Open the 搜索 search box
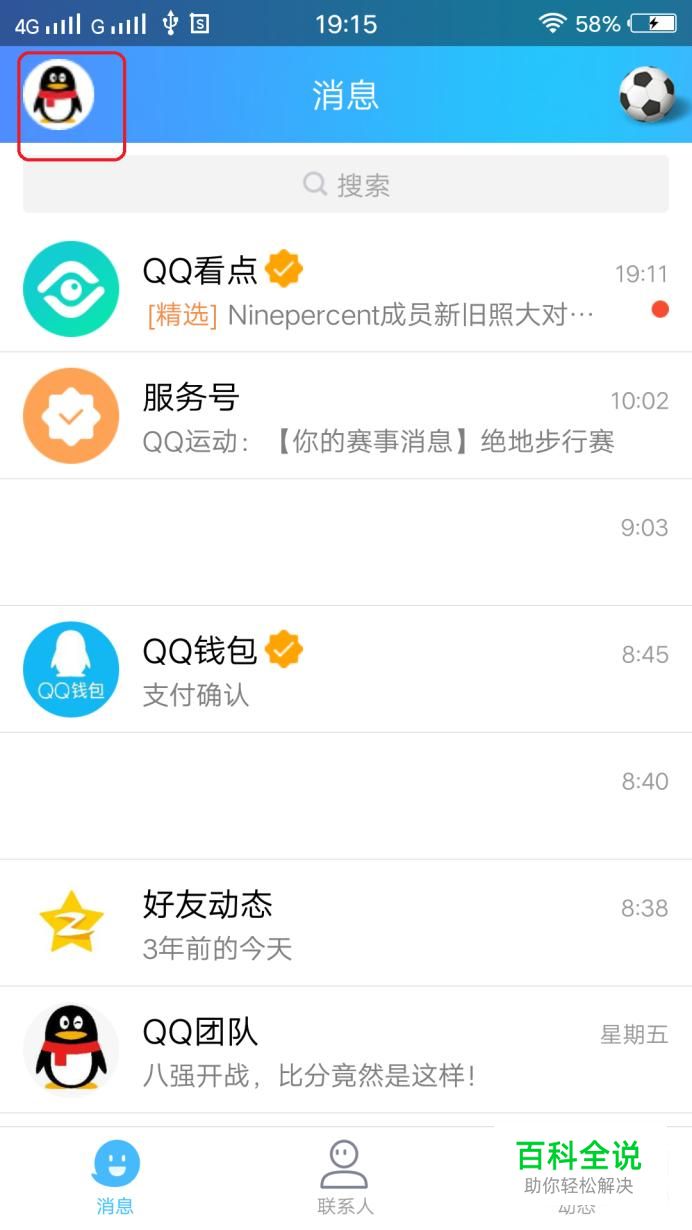This screenshot has width=692, height=1230. tap(346, 185)
